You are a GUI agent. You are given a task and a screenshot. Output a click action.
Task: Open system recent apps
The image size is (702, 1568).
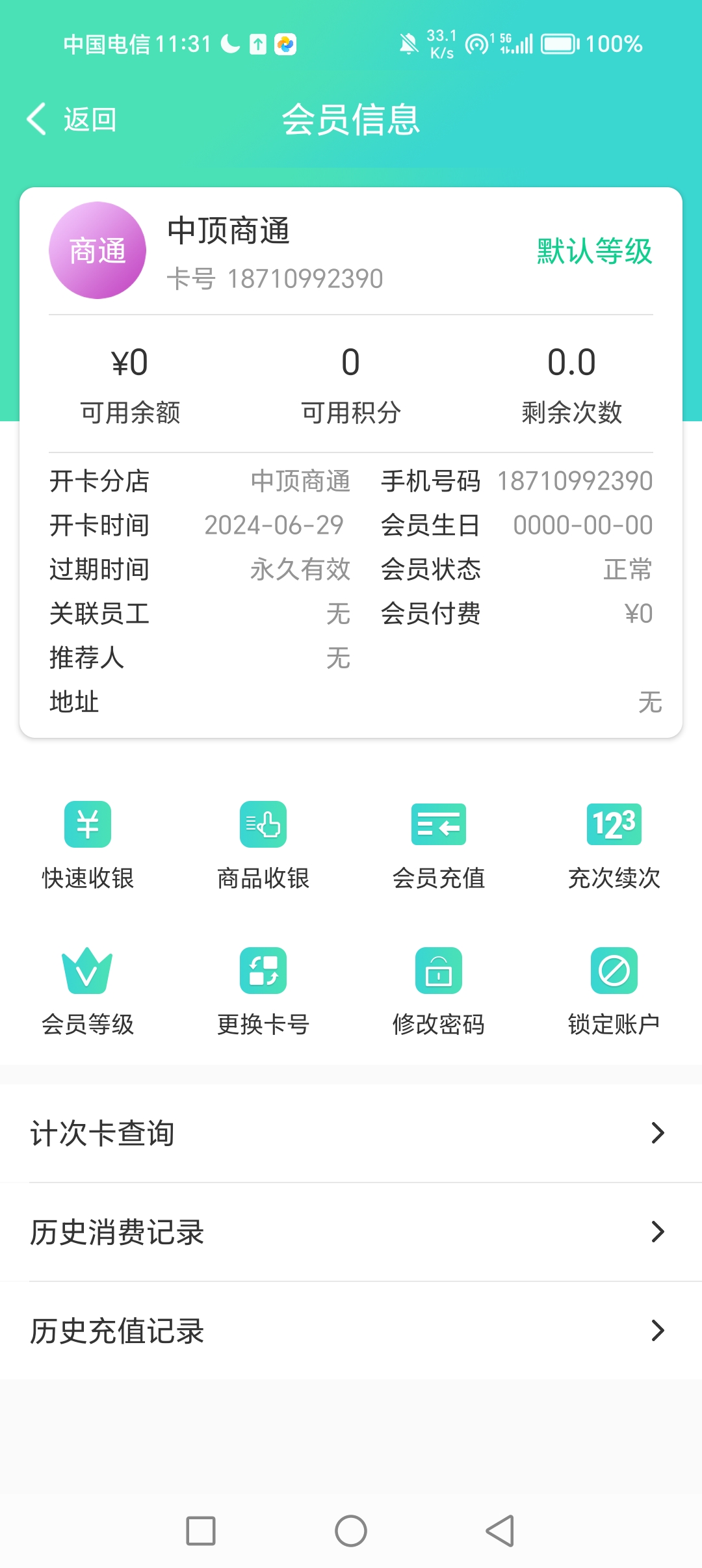click(201, 1531)
